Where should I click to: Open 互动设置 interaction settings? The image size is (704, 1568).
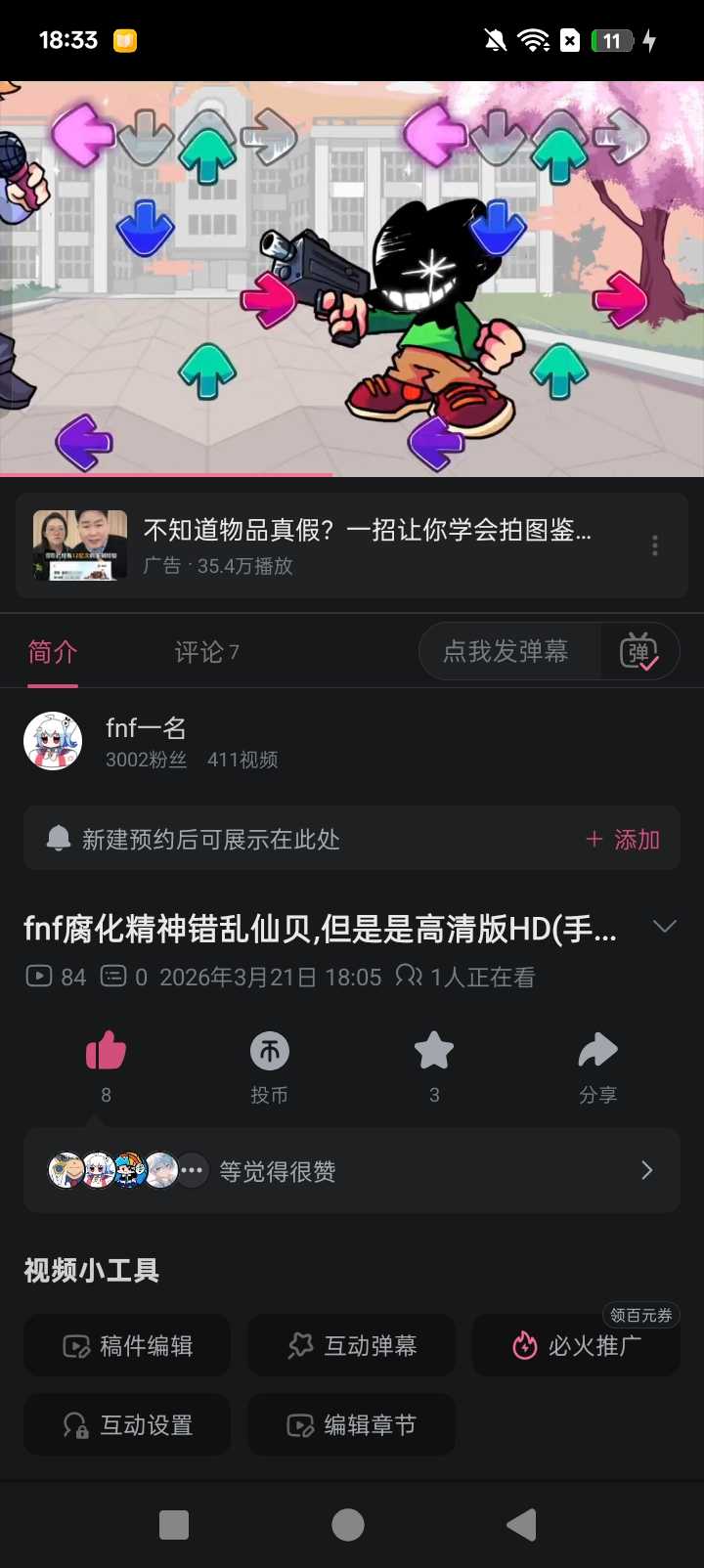(x=128, y=1425)
